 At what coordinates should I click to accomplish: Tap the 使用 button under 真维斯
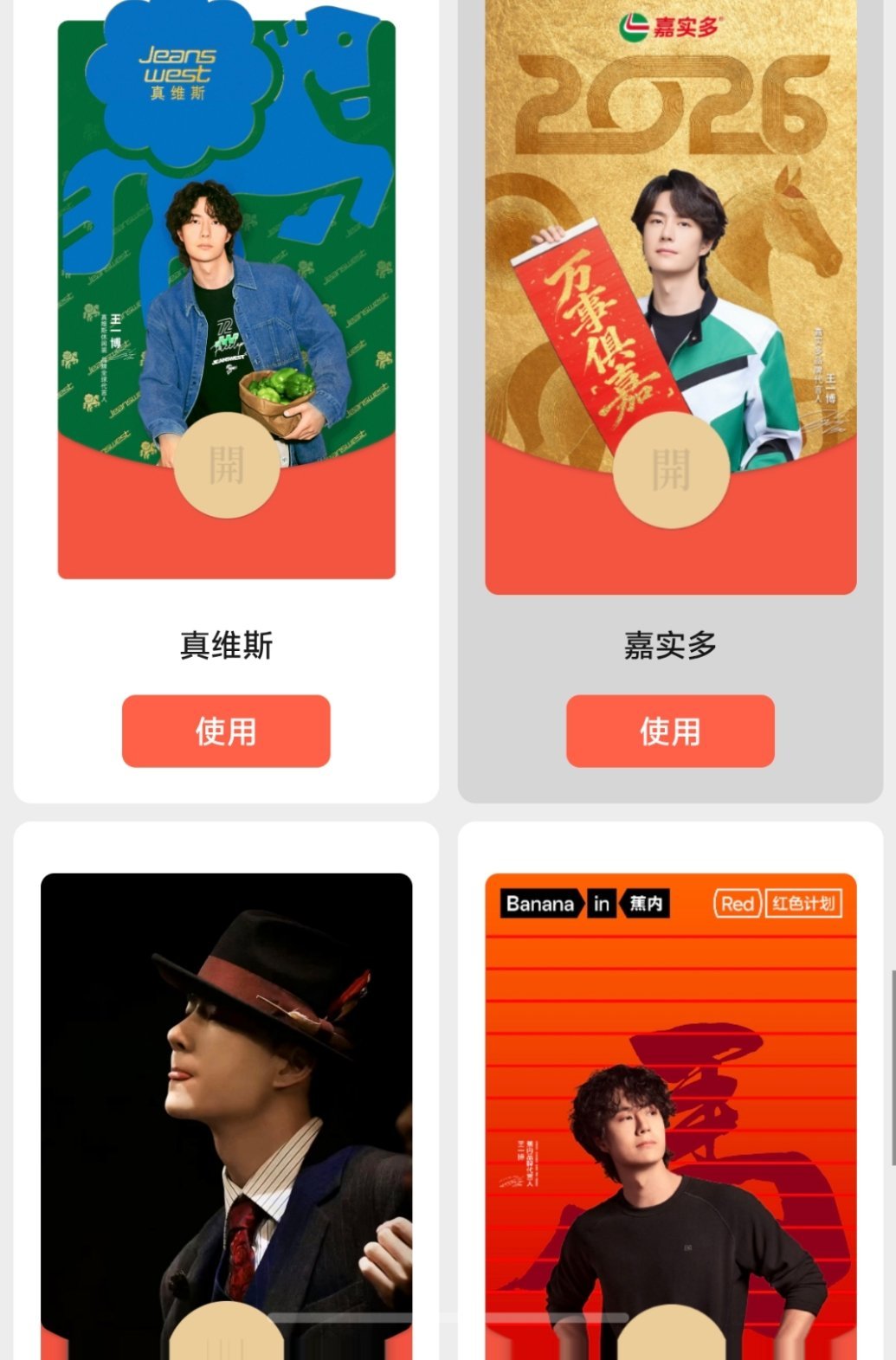(227, 732)
